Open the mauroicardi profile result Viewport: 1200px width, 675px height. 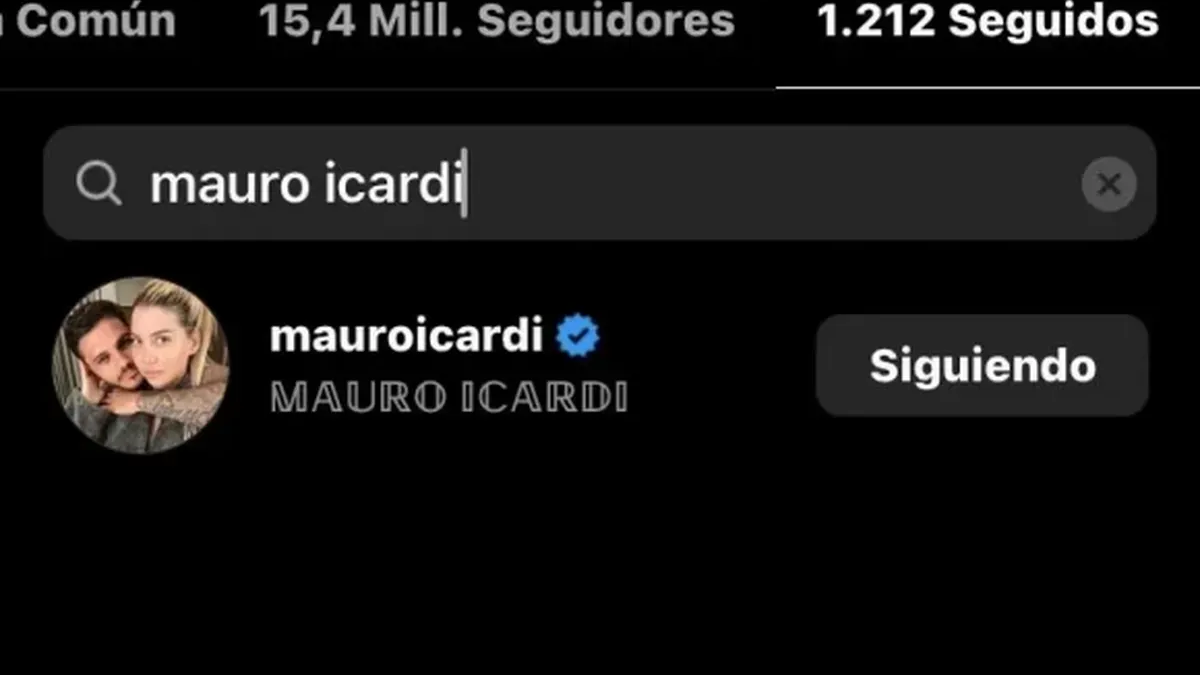[x=405, y=337]
